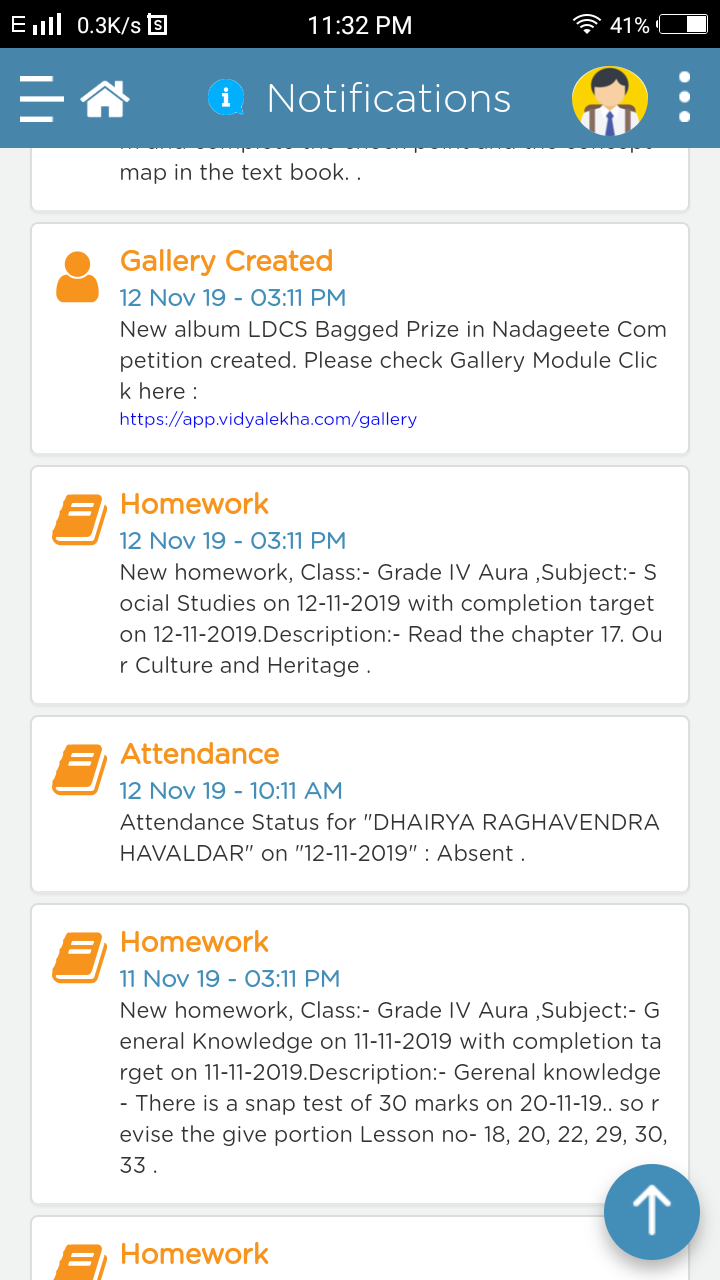The height and width of the screenshot is (1280, 720).
Task: Open the Social Studies homework notification
Action: (x=360, y=585)
